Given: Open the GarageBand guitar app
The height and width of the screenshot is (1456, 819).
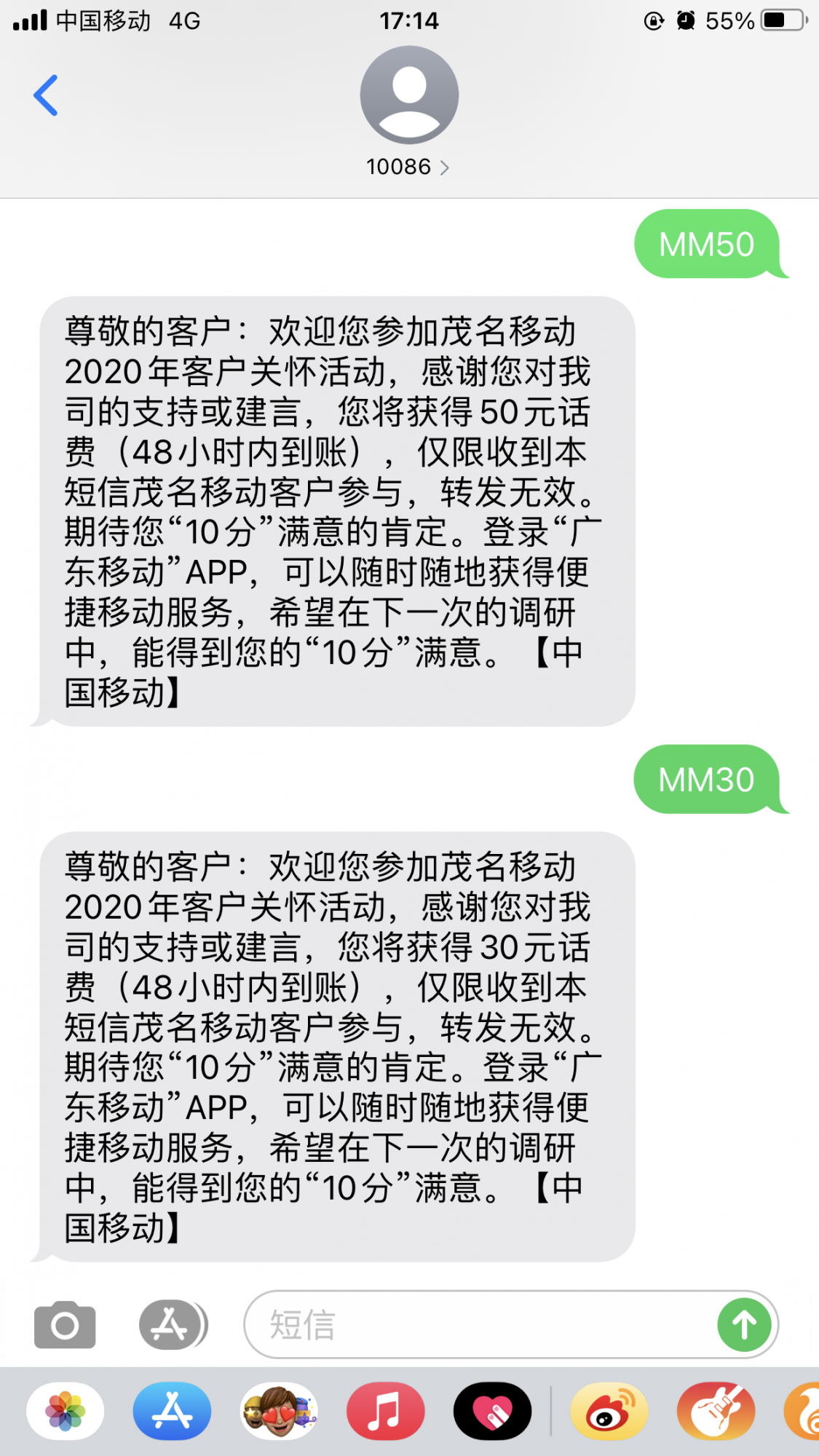Looking at the screenshot, I should tap(716, 1411).
